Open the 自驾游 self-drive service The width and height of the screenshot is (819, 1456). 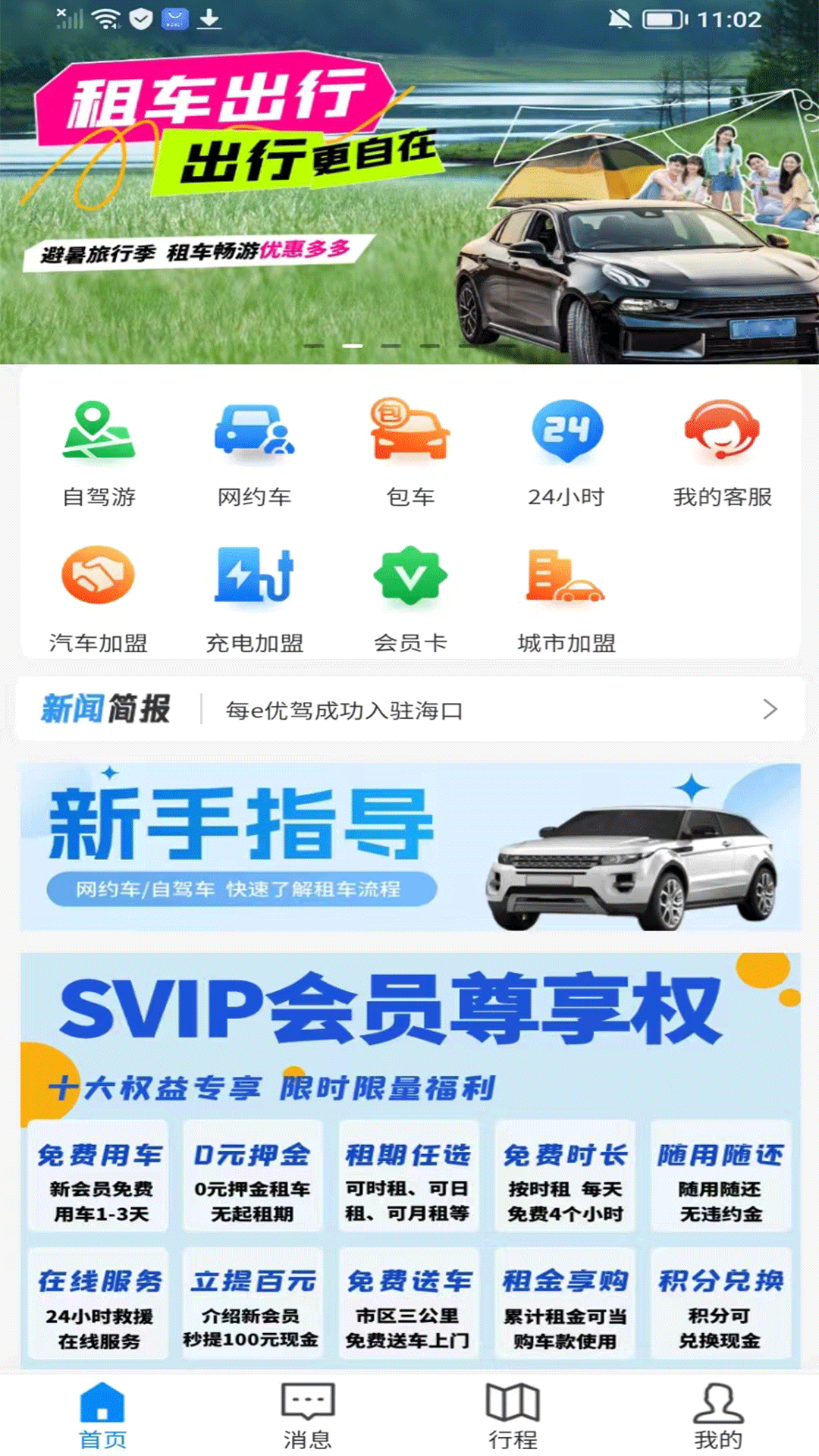[x=99, y=453]
